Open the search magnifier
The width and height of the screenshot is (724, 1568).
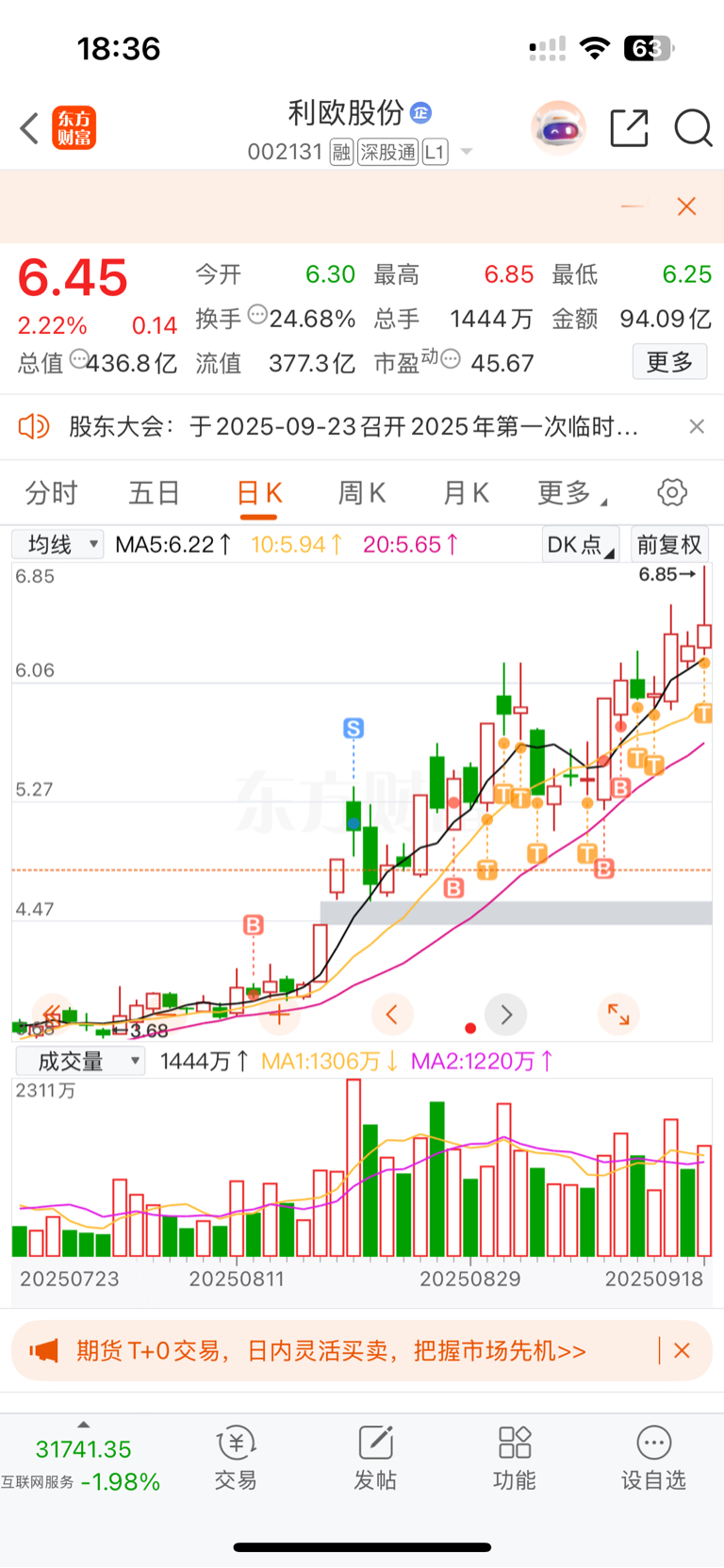(x=693, y=128)
